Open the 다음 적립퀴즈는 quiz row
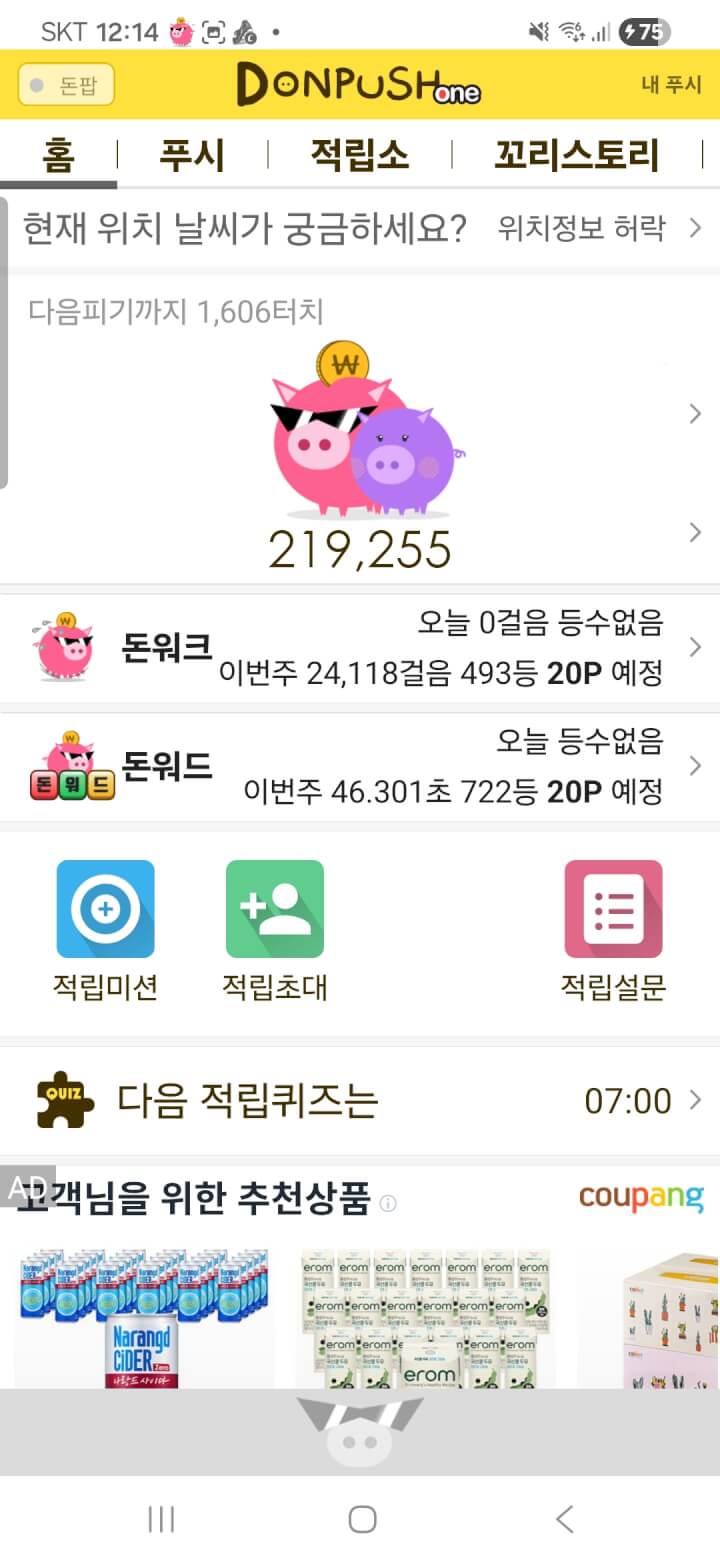This screenshot has width=720, height=1560. point(360,1101)
